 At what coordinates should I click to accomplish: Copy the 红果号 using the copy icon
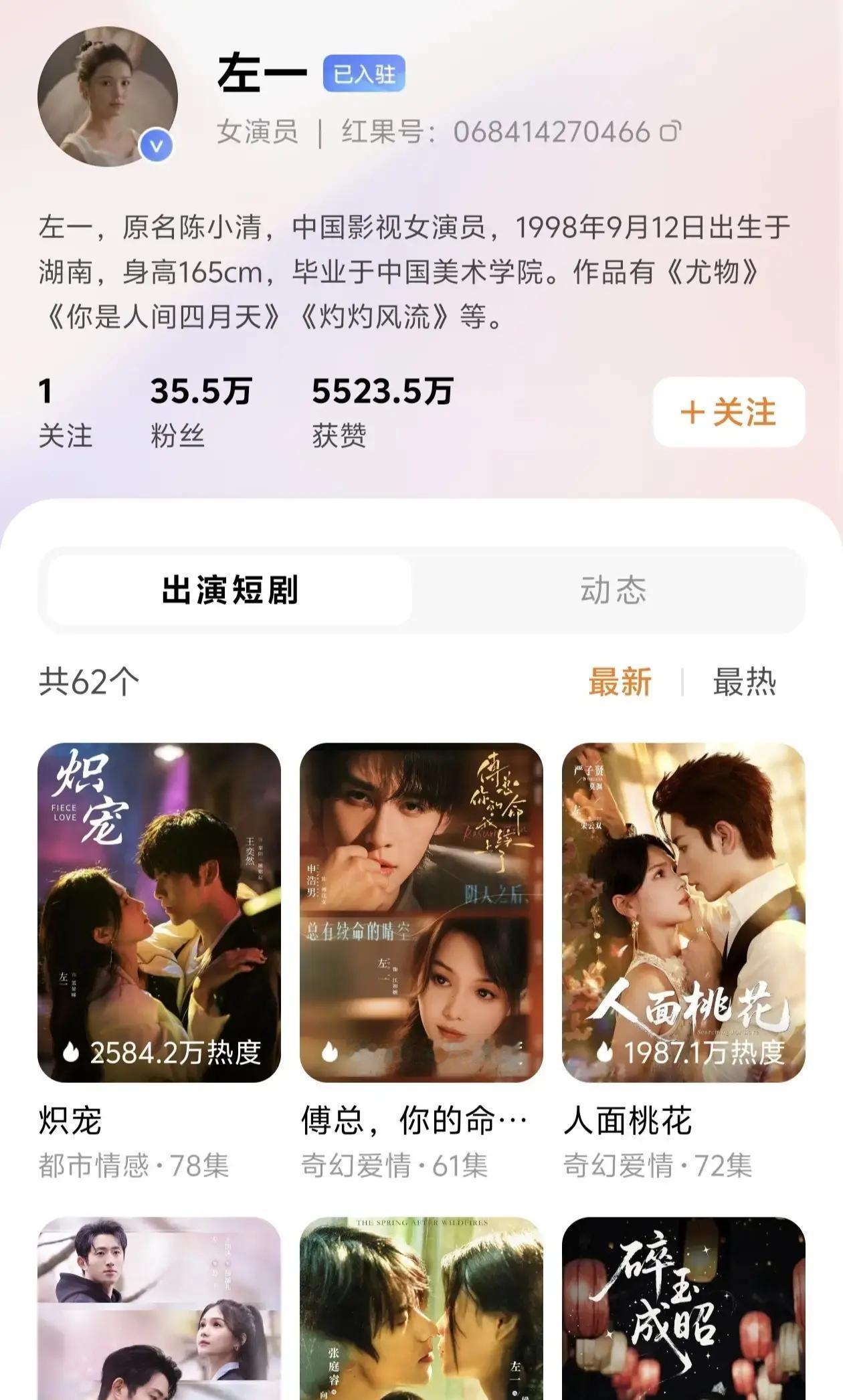point(671,132)
